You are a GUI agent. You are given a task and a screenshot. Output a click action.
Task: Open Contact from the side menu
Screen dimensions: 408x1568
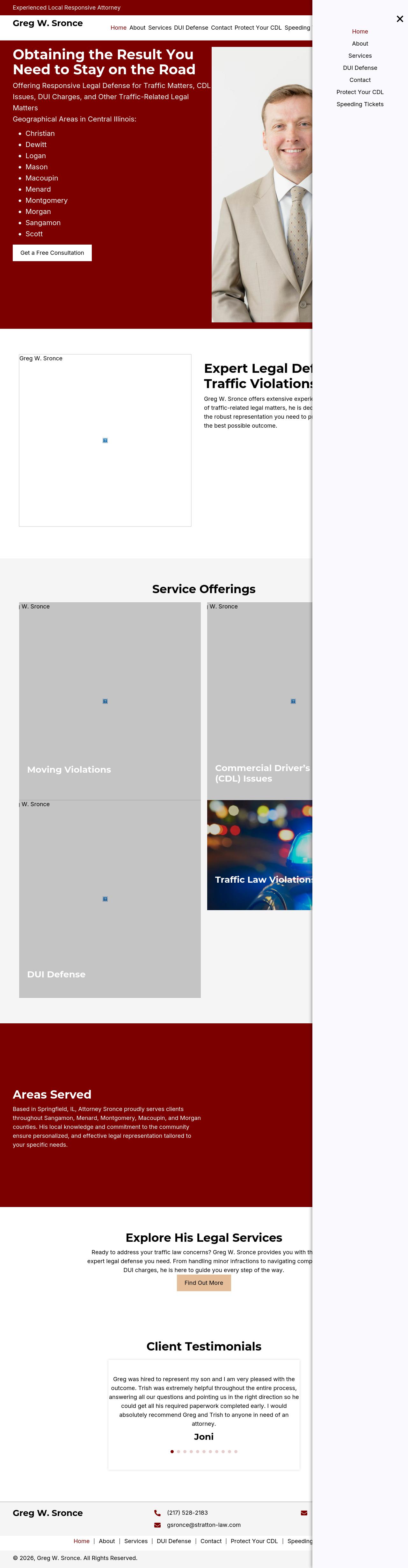point(360,80)
